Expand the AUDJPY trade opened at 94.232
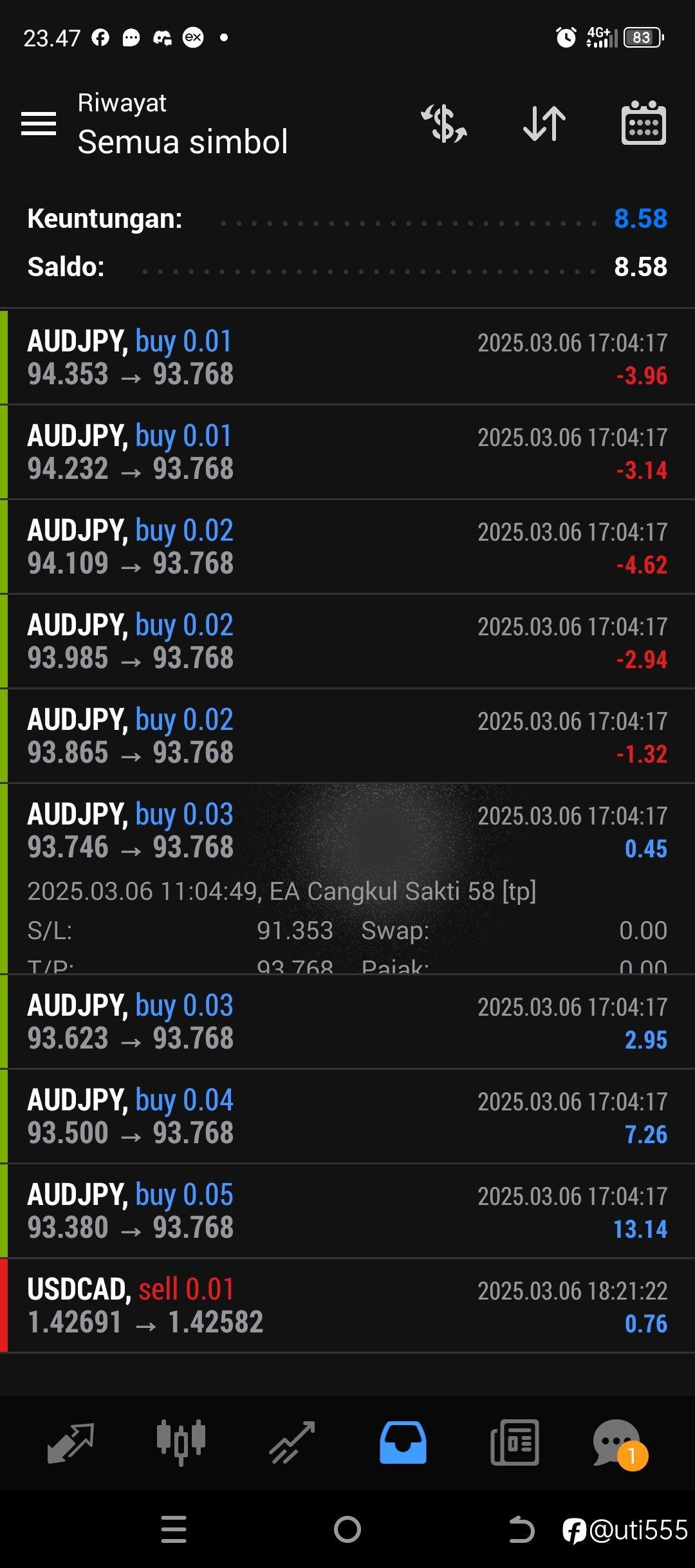Image resolution: width=695 pixels, height=1568 pixels. [x=347, y=452]
